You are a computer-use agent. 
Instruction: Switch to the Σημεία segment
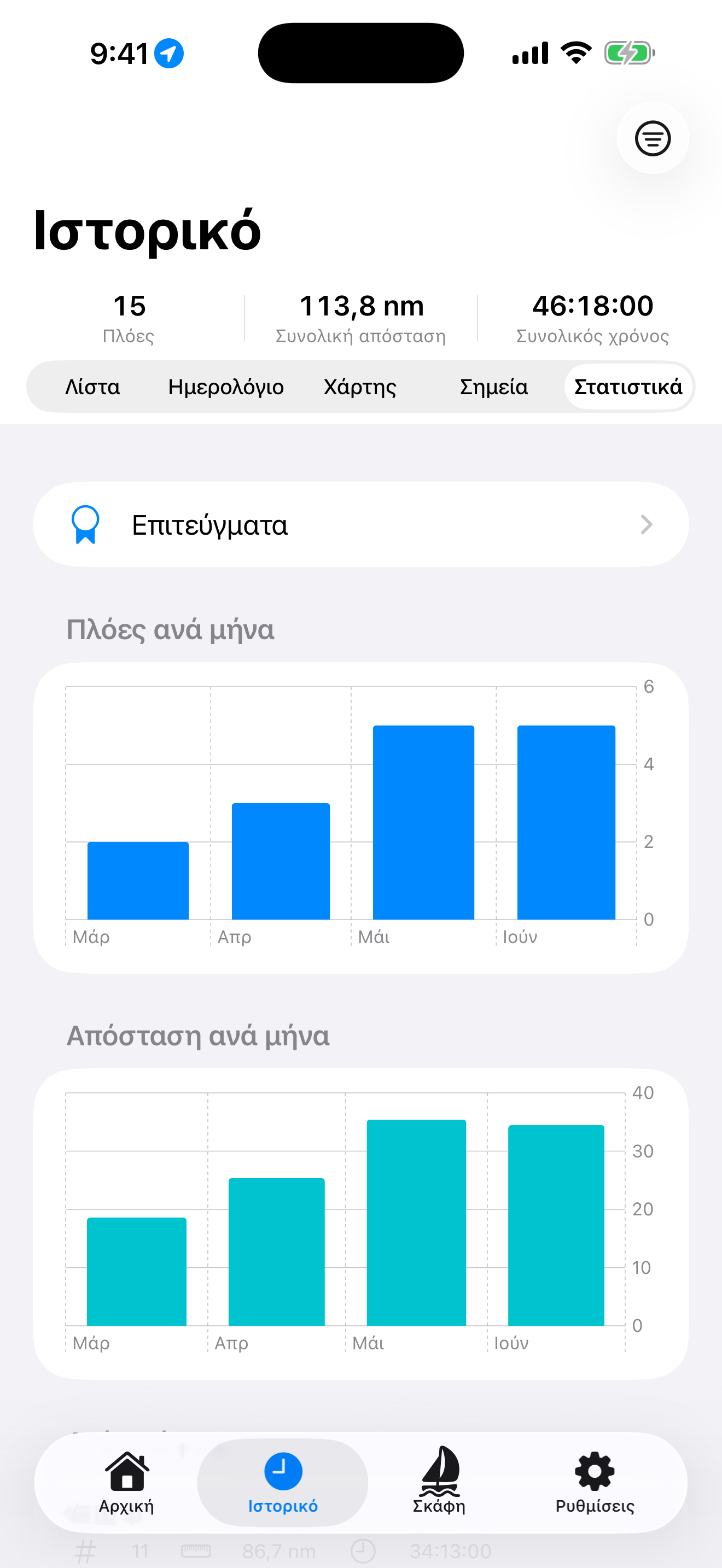[x=494, y=387]
